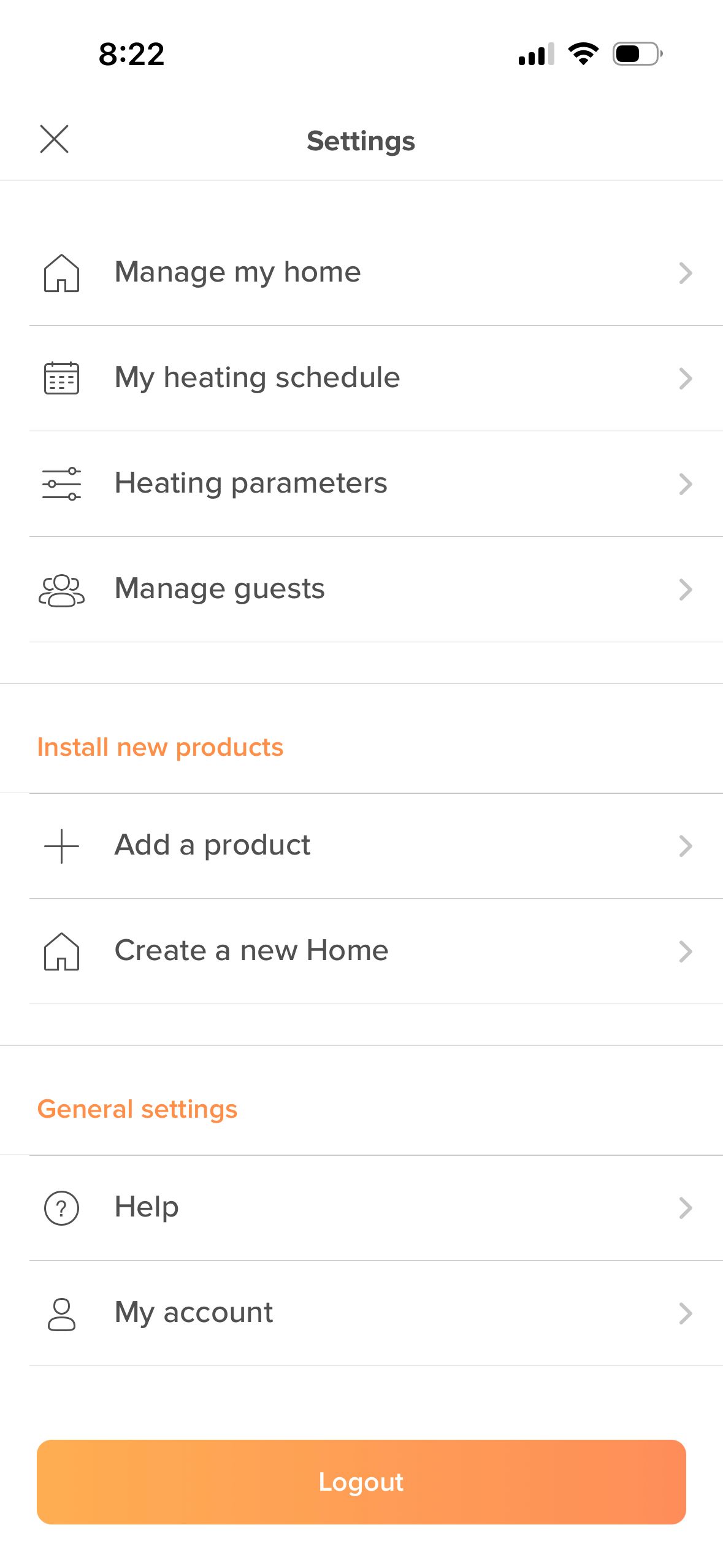Open My account using its arrow
Image resolution: width=723 pixels, height=1568 pixels.
pos(686,1313)
